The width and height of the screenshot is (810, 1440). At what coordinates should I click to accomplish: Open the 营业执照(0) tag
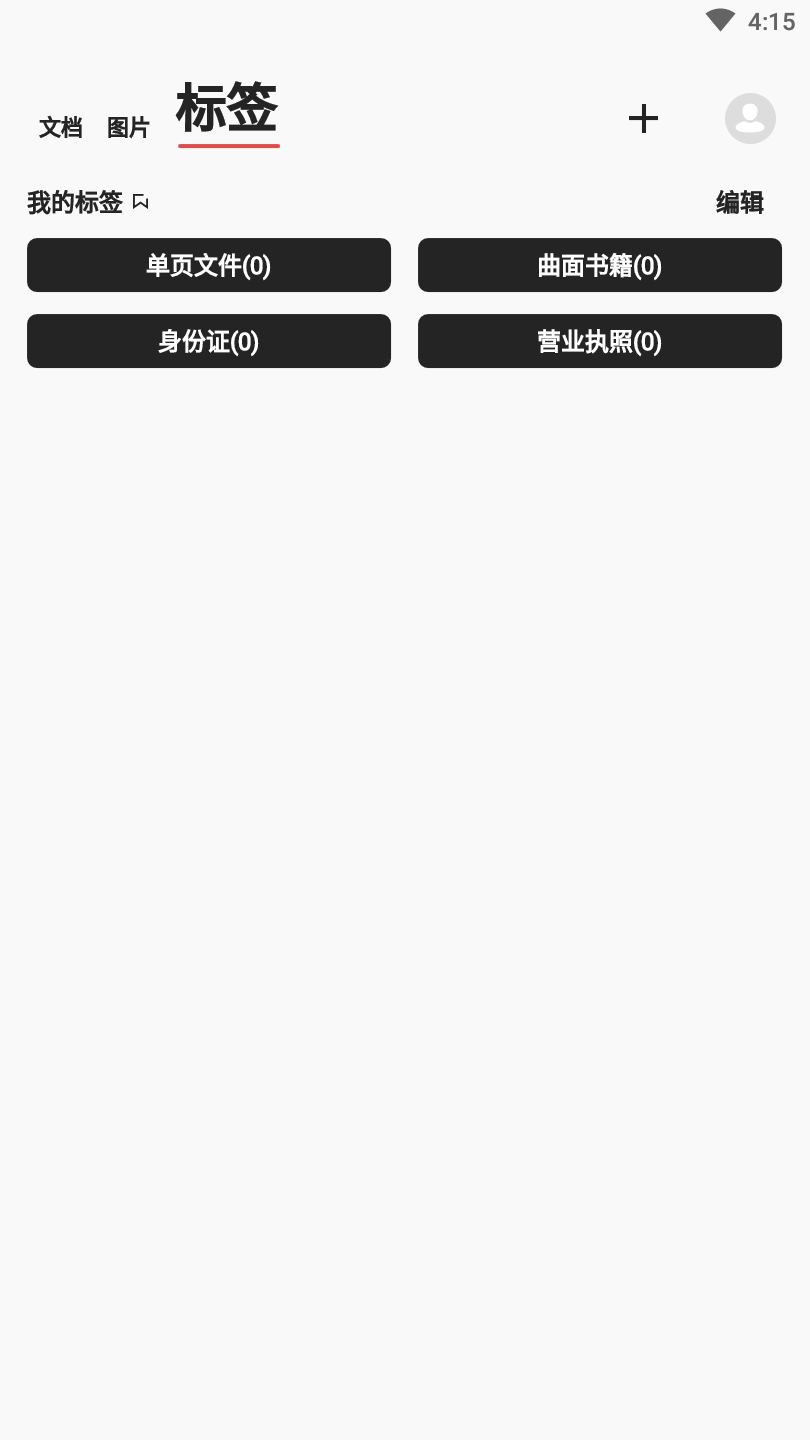(x=599, y=341)
